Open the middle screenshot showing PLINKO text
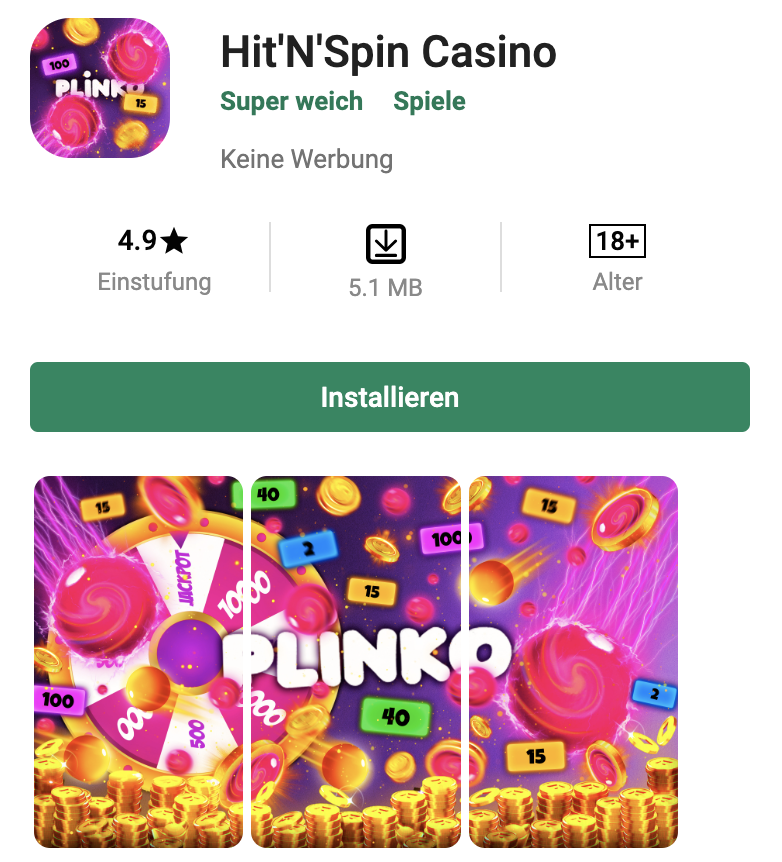Screen dimensions: 782x862 click(x=355, y=661)
